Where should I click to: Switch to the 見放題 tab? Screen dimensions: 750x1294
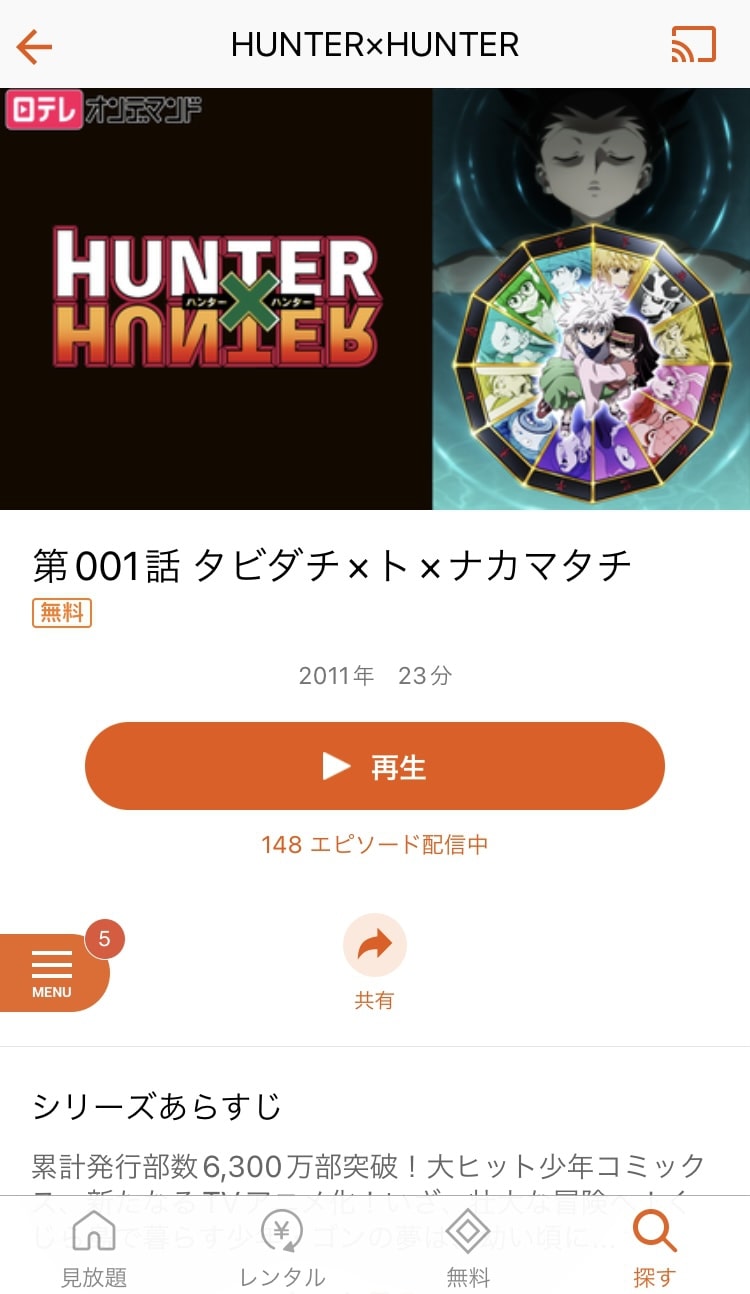94,1246
